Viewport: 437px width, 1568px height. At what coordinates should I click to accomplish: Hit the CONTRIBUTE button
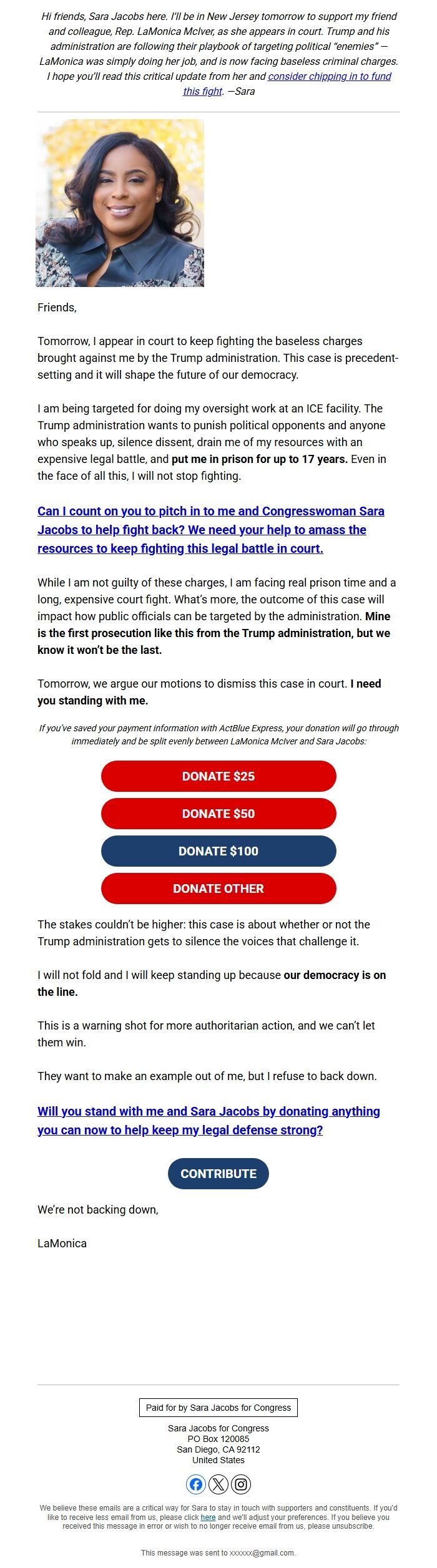219,1174
